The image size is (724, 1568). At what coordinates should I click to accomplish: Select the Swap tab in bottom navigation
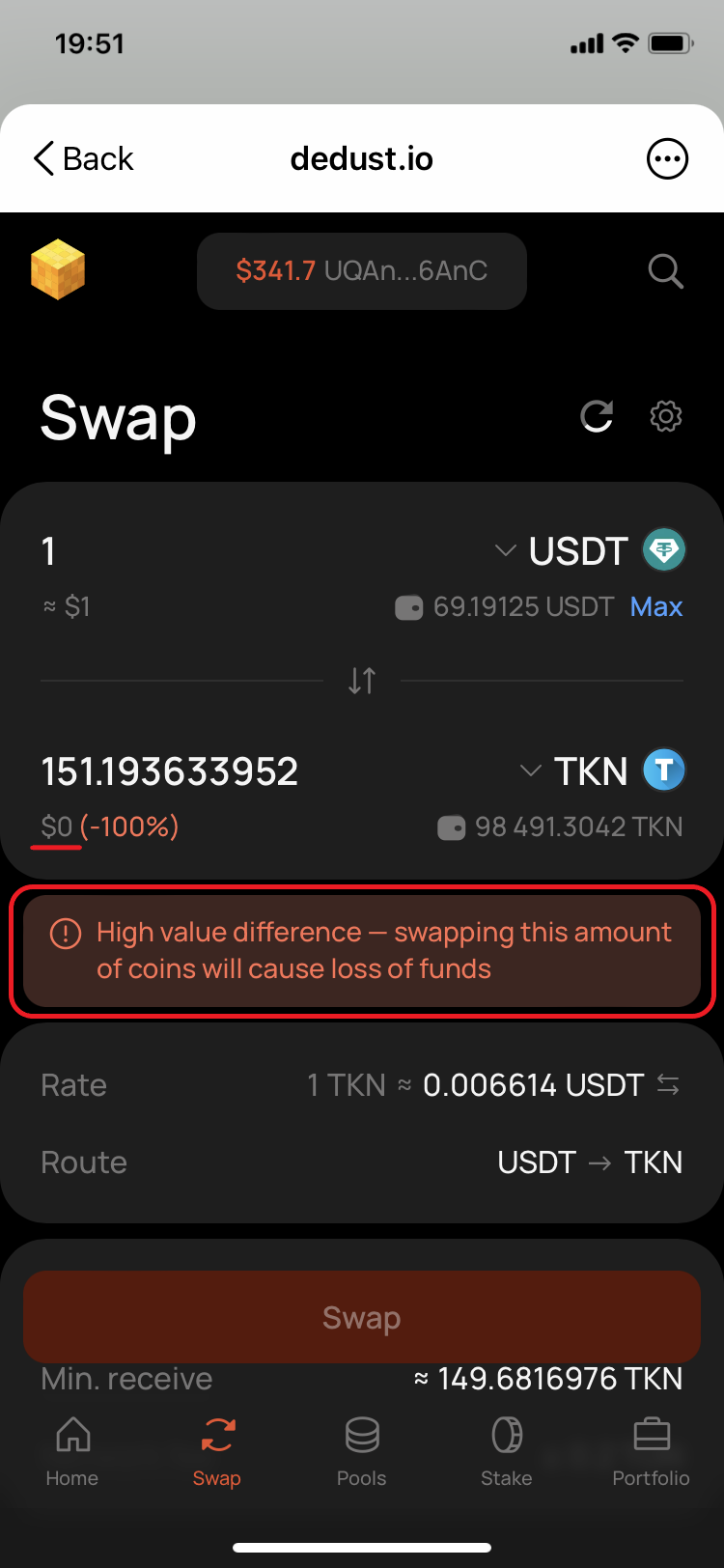(x=217, y=1449)
